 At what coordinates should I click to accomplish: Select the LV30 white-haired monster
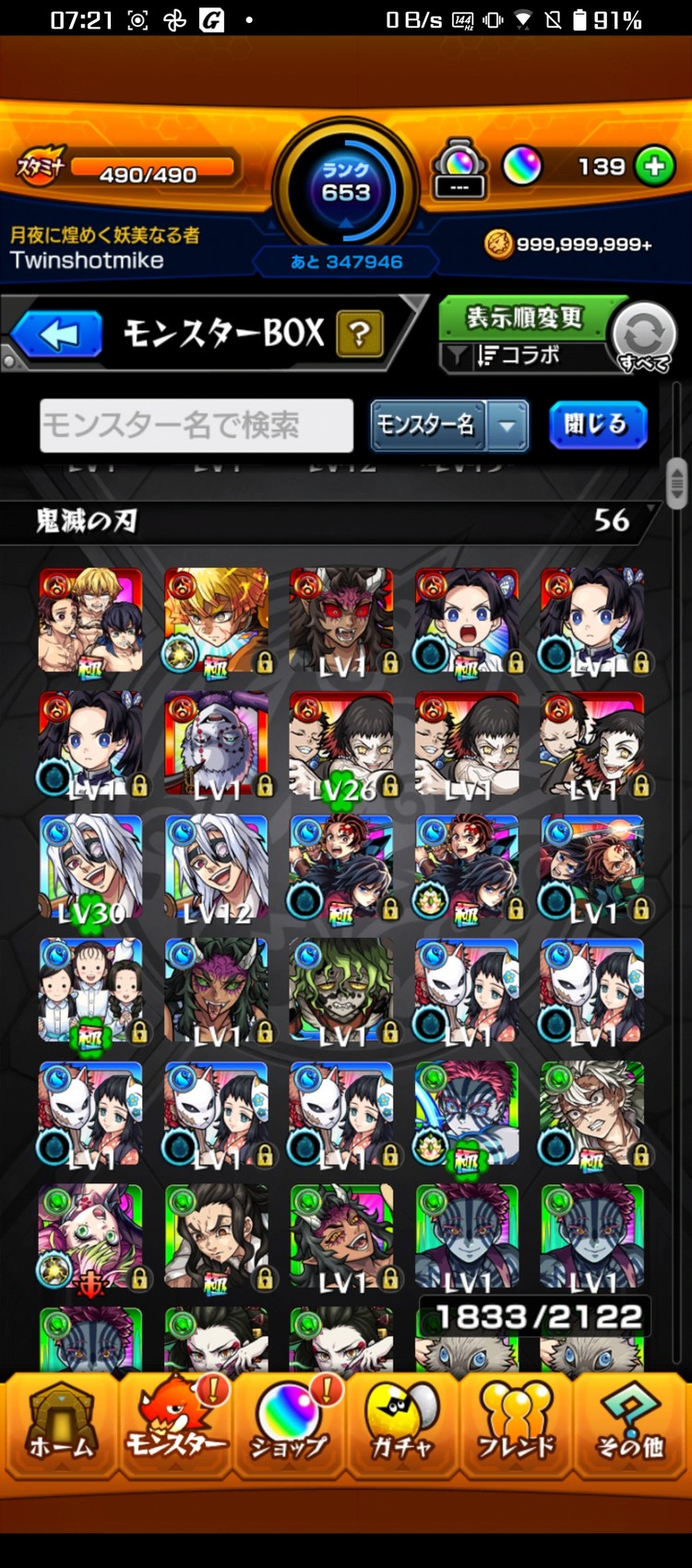pyautogui.click(x=90, y=868)
